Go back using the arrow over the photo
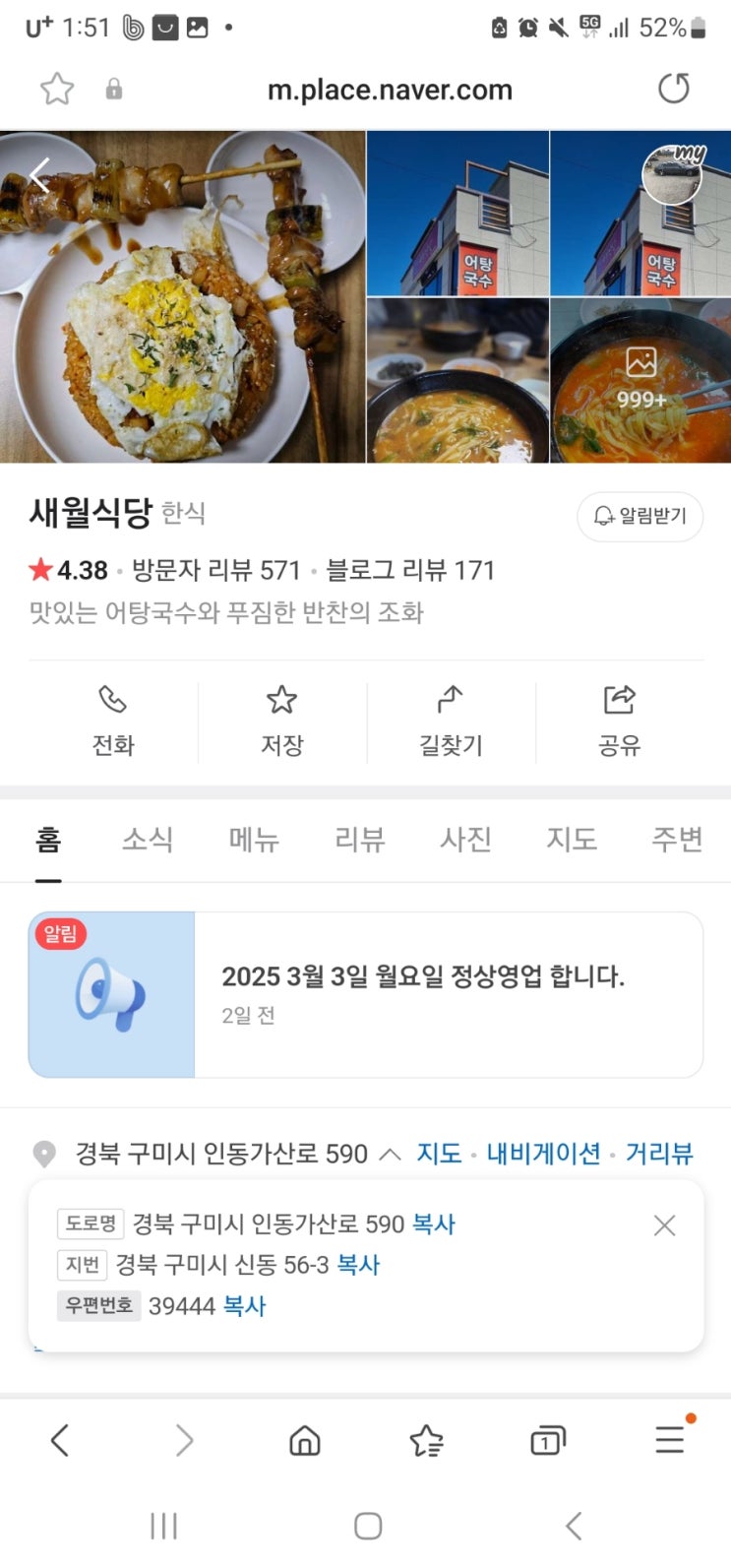Viewport: 731px width, 1568px height. tap(39, 177)
